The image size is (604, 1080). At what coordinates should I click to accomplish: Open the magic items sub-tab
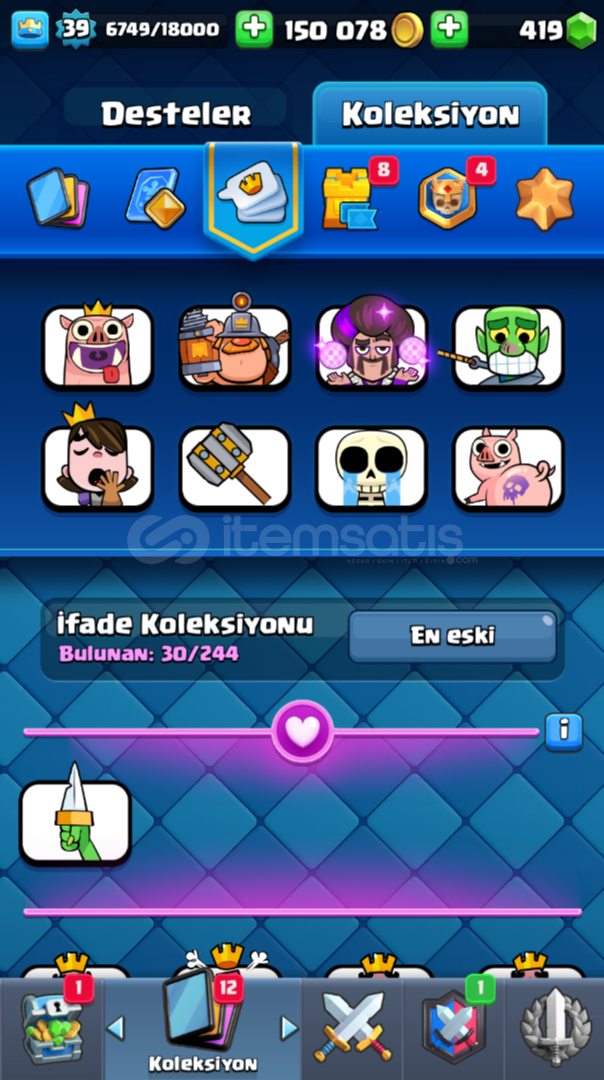(155, 198)
